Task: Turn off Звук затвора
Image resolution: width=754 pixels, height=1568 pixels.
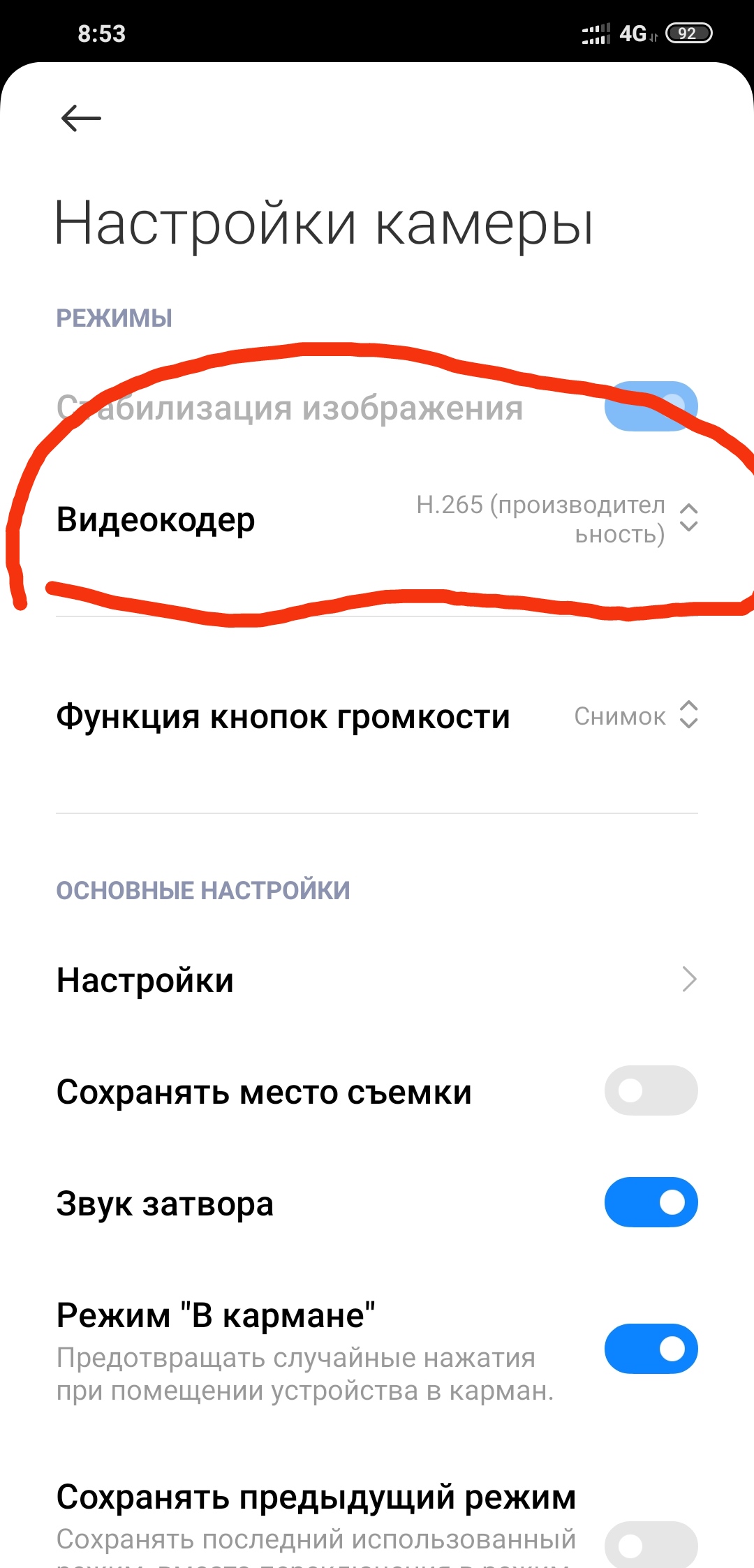Action: (x=651, y=1202)
